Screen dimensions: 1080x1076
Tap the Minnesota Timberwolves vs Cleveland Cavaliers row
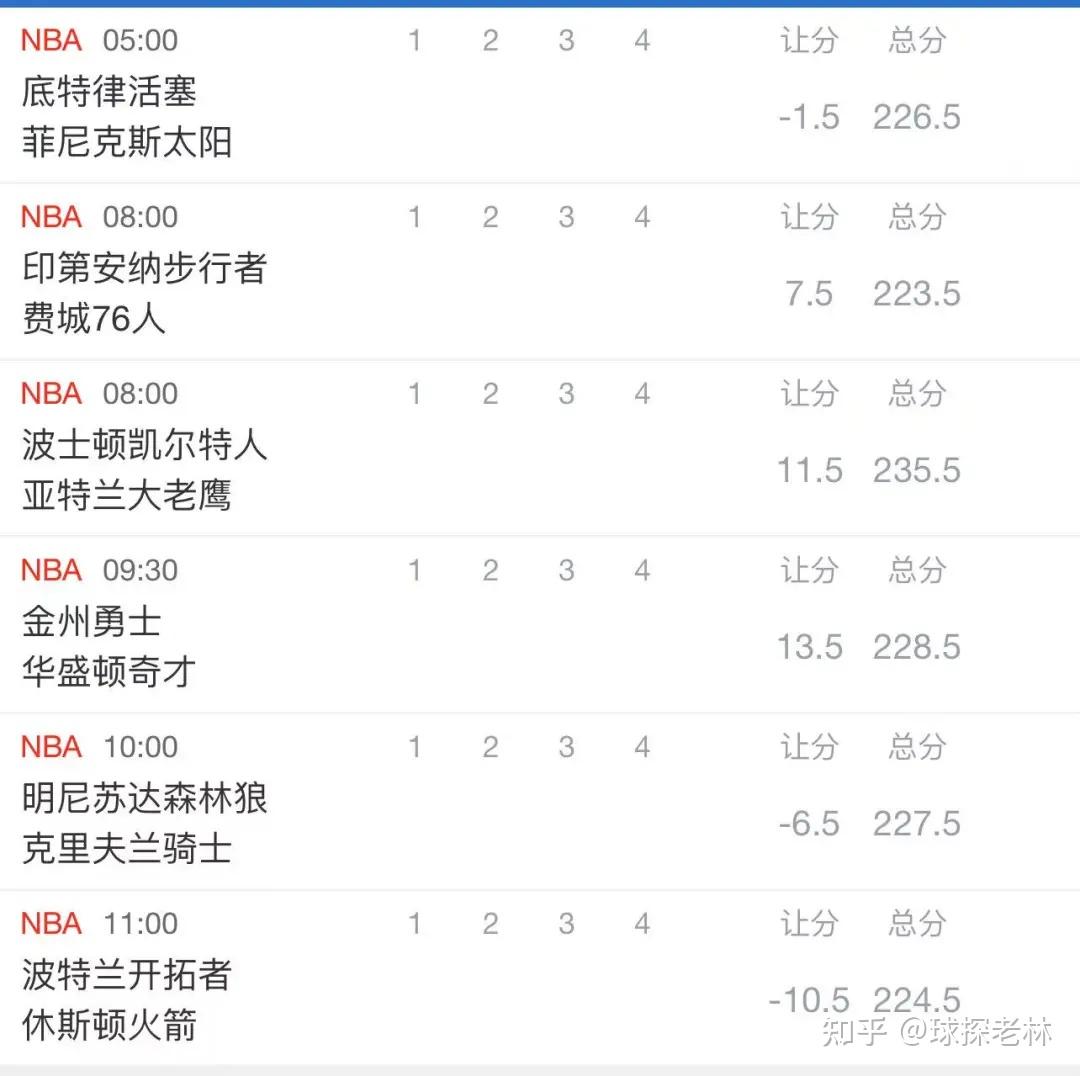pyautogui.click(x=144, y=824)
